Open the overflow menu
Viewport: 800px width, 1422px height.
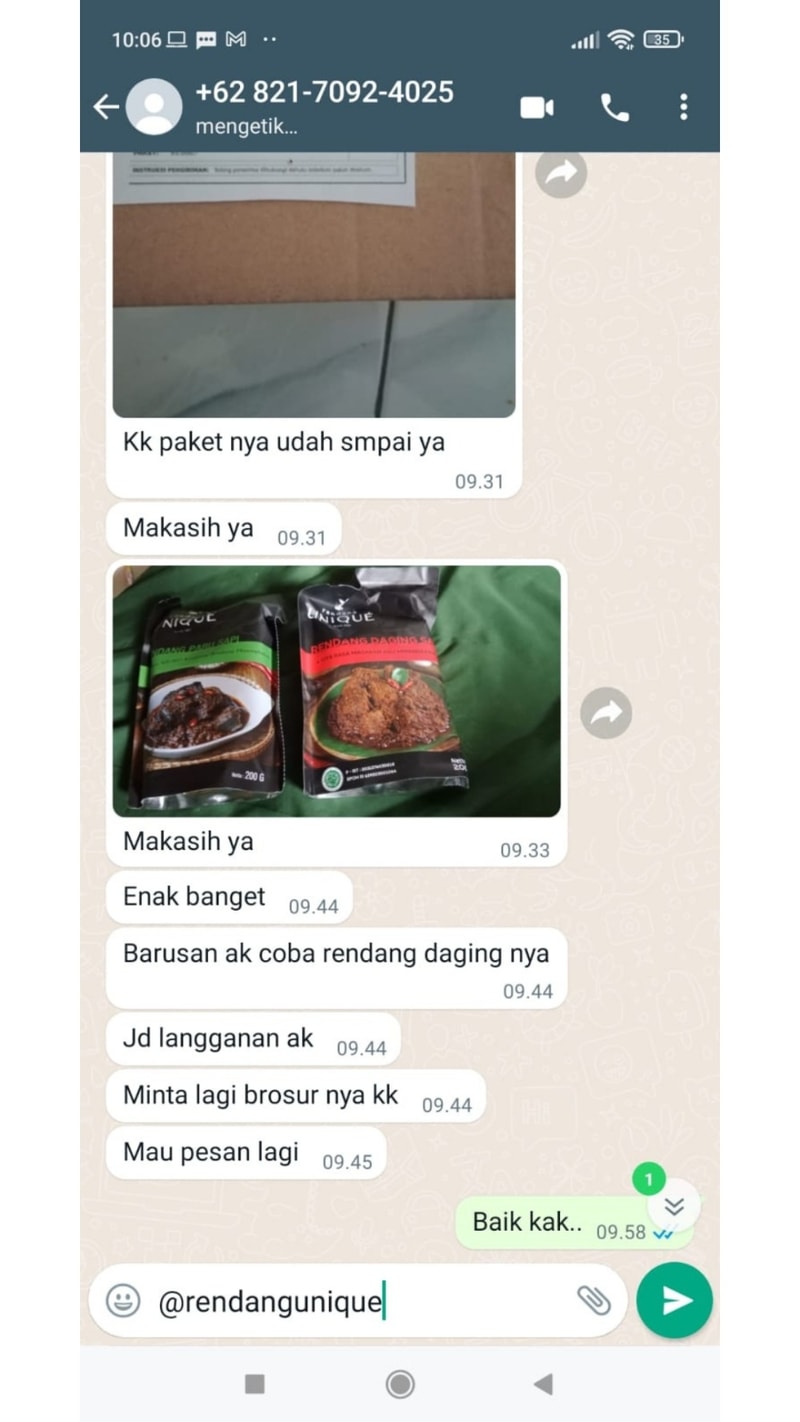click(684, 107)
